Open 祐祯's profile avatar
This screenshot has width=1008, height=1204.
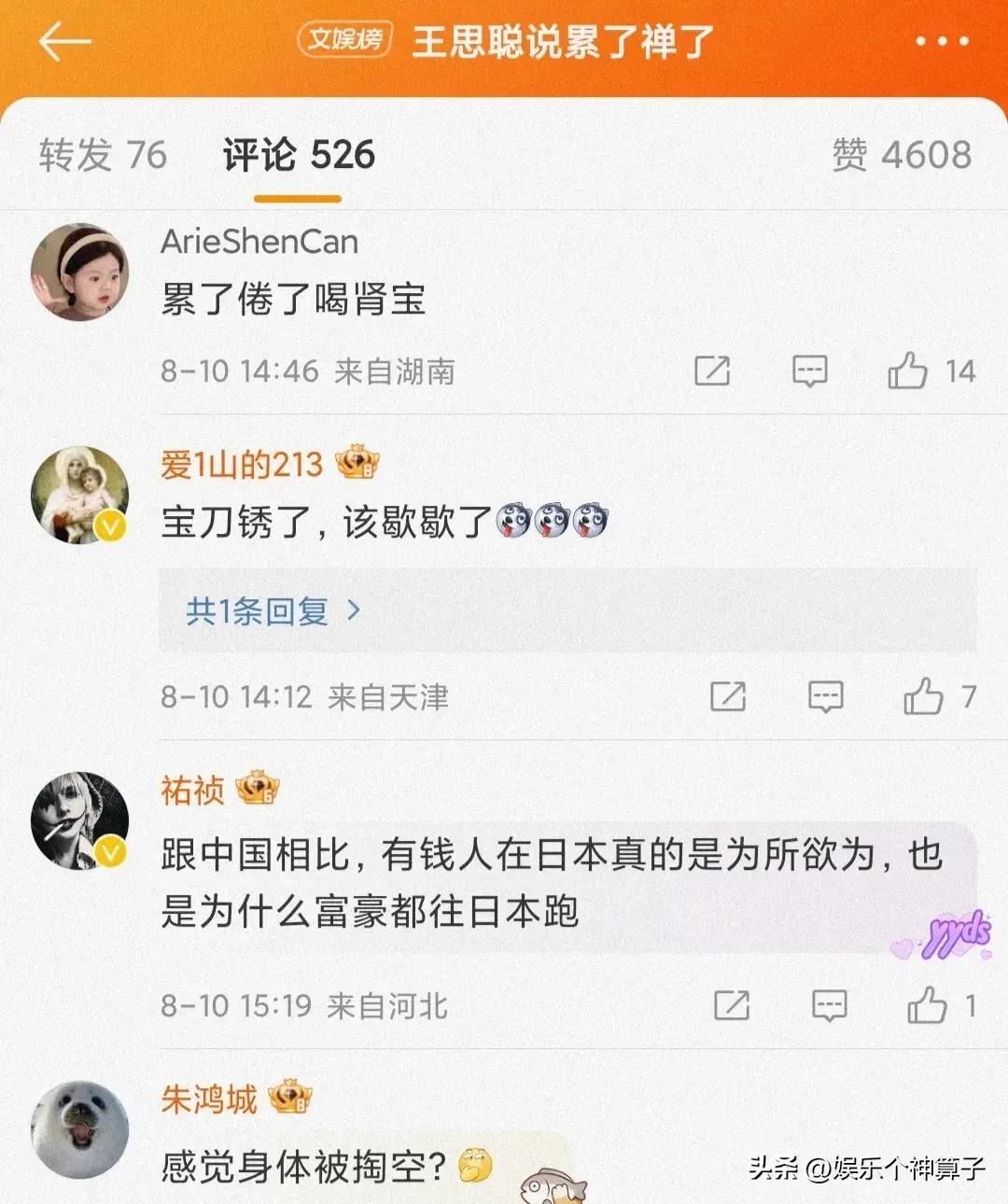tap(80, 820)
